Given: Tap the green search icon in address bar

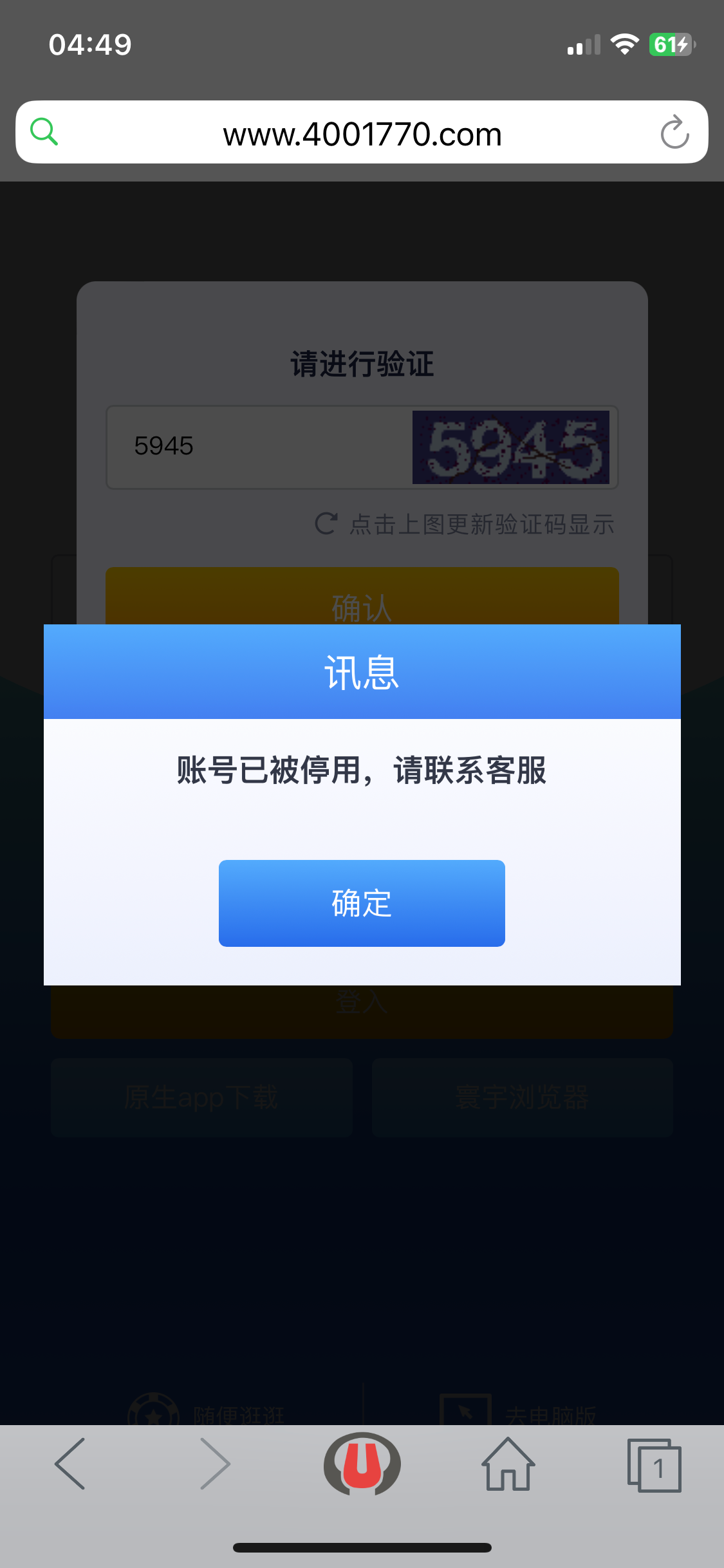Looking at the screenshot, I should tap(44, 132).
